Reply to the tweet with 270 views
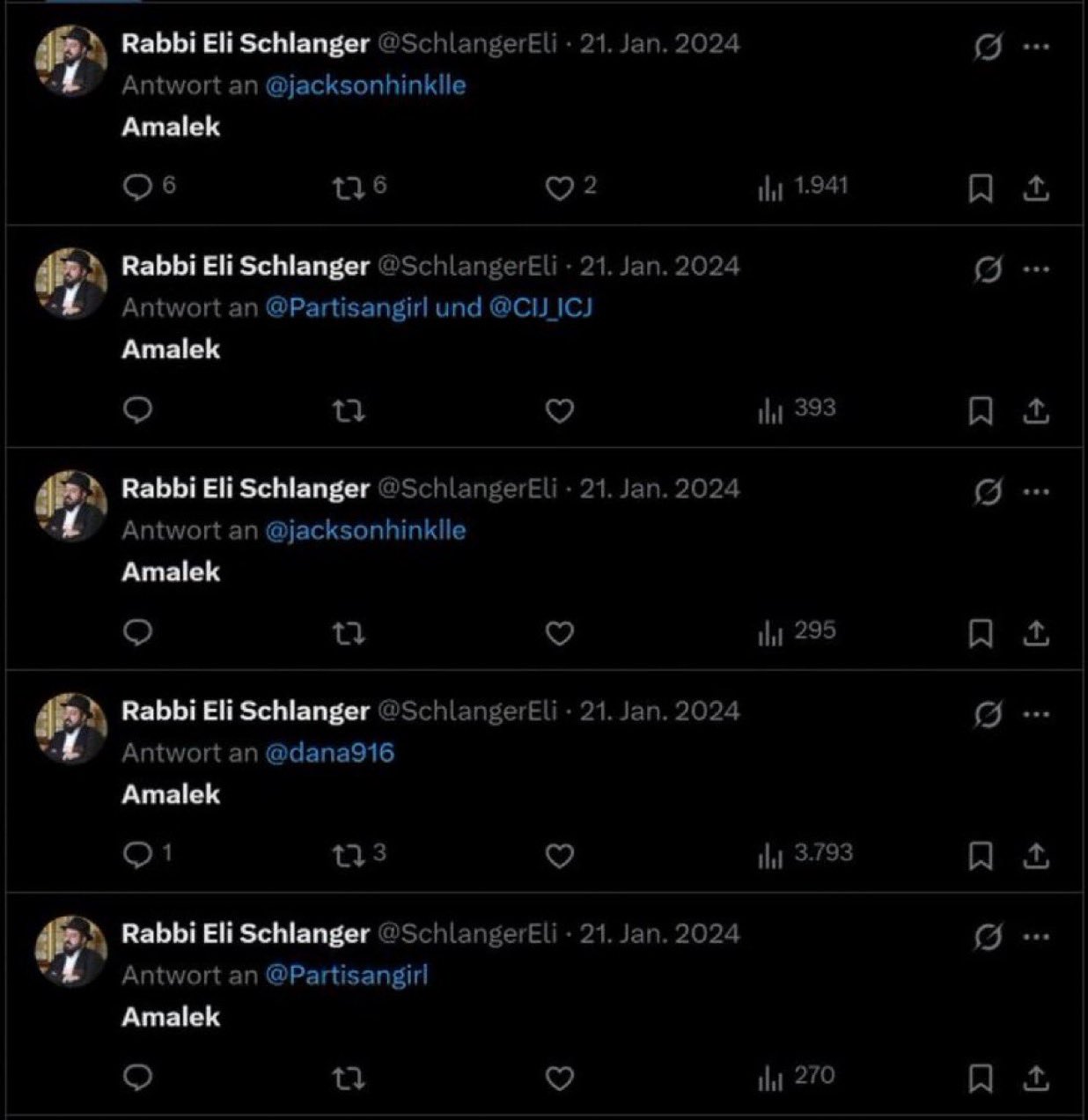 coord(138,1077)
